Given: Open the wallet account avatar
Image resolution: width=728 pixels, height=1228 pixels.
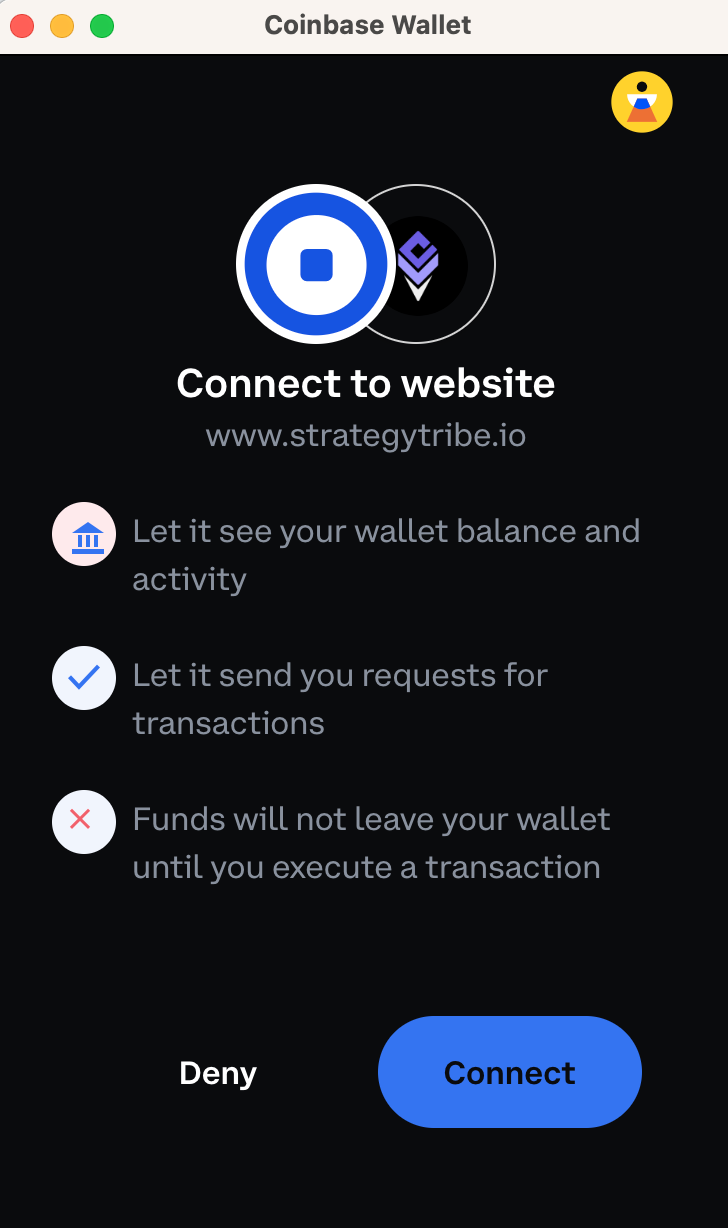Looking at the screenshot, I should point(641,102).
